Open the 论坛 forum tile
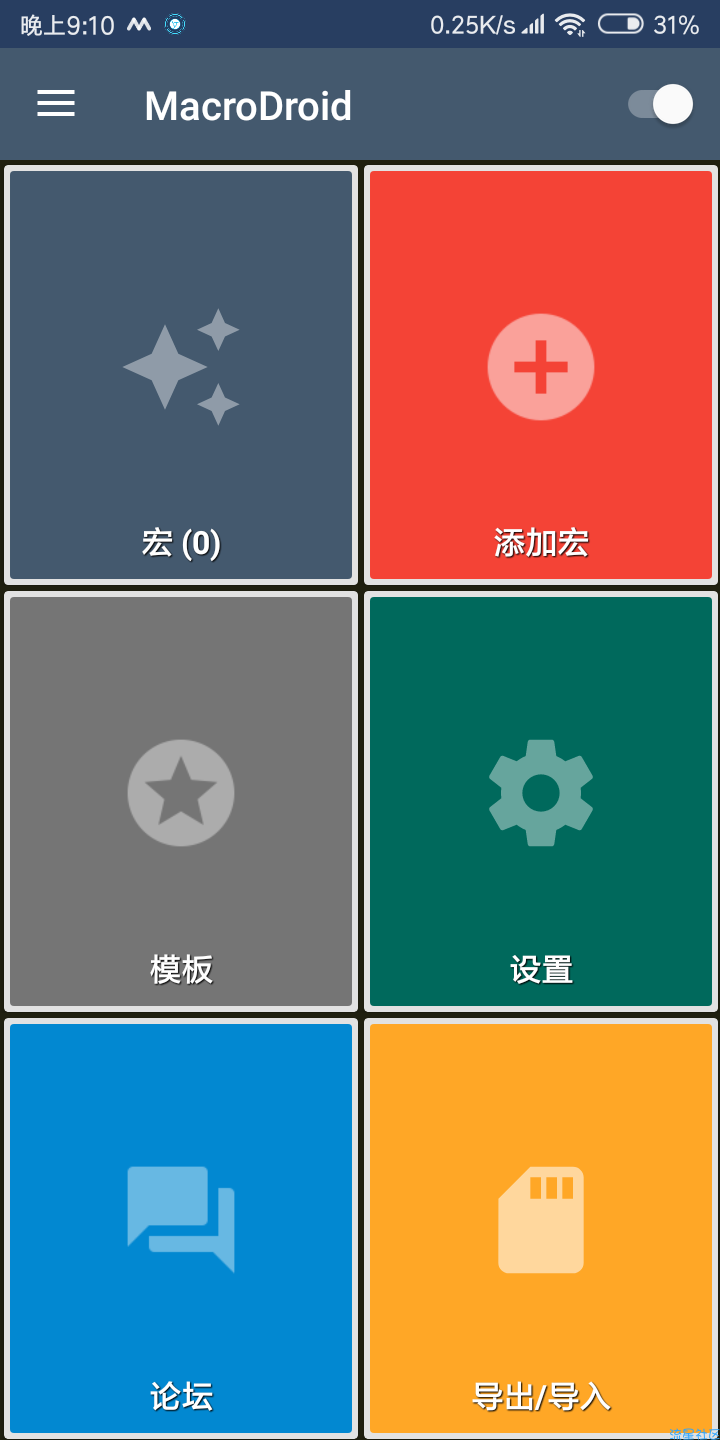 coord(181,1228)
